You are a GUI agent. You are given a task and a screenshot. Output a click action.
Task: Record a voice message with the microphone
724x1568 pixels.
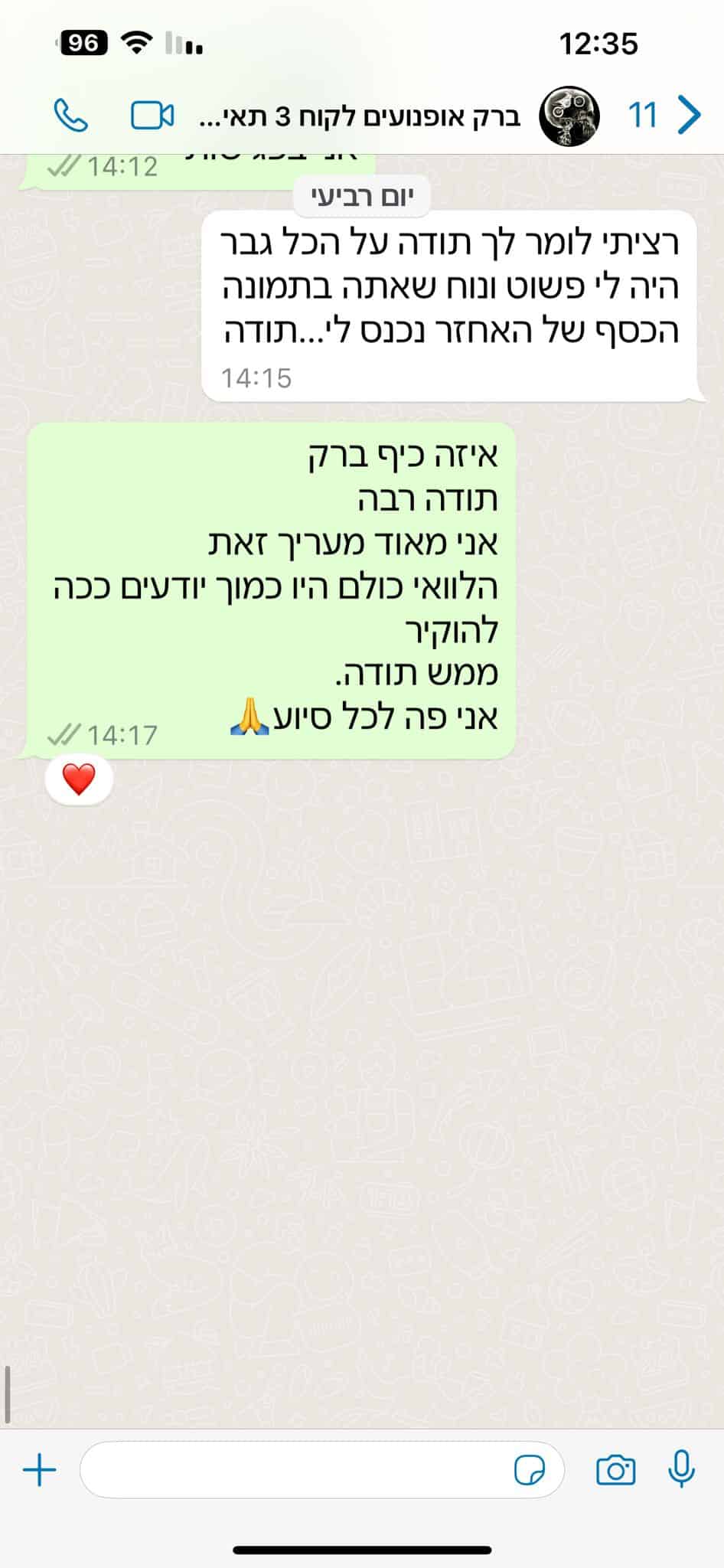pyautogui.click(x=681, y=1469)
